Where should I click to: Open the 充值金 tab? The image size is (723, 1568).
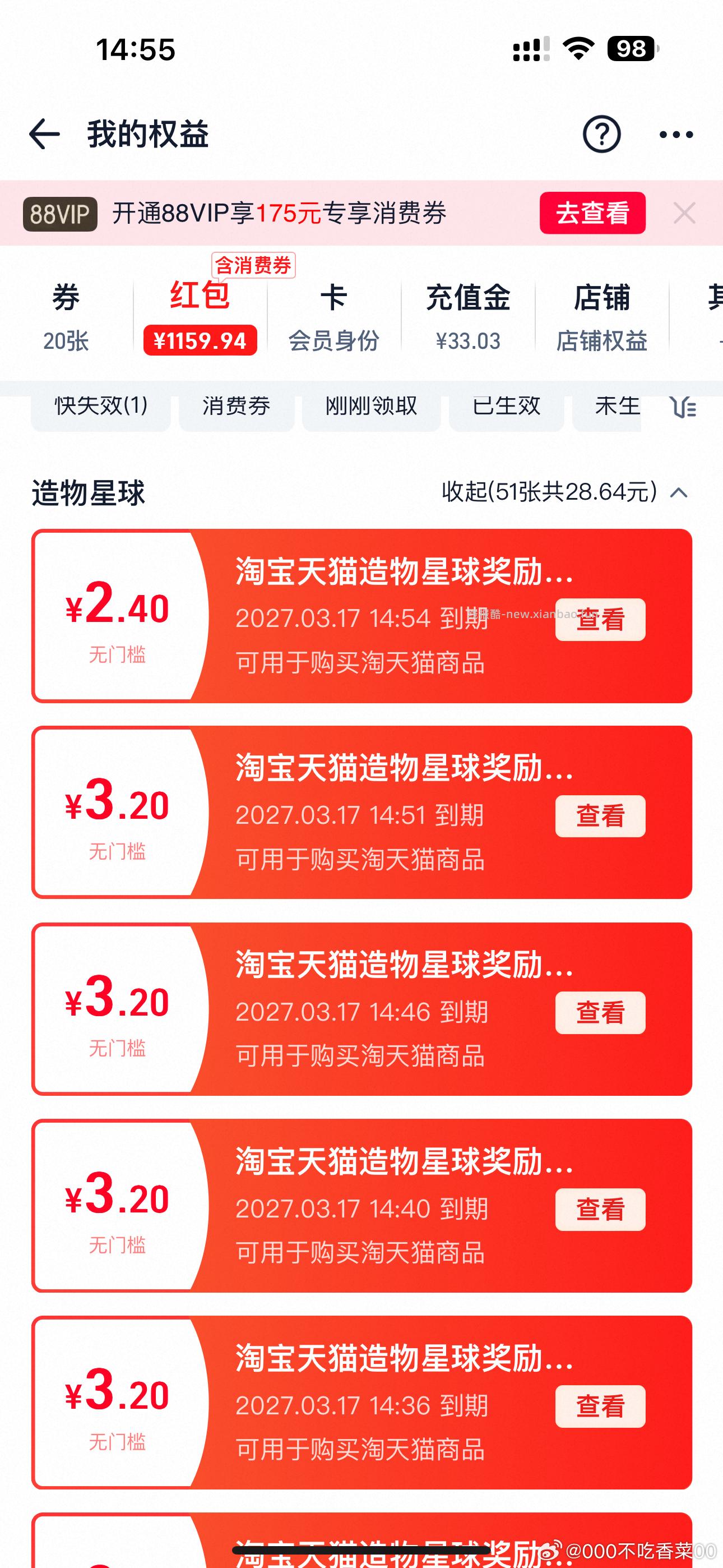tap(468, 316)
